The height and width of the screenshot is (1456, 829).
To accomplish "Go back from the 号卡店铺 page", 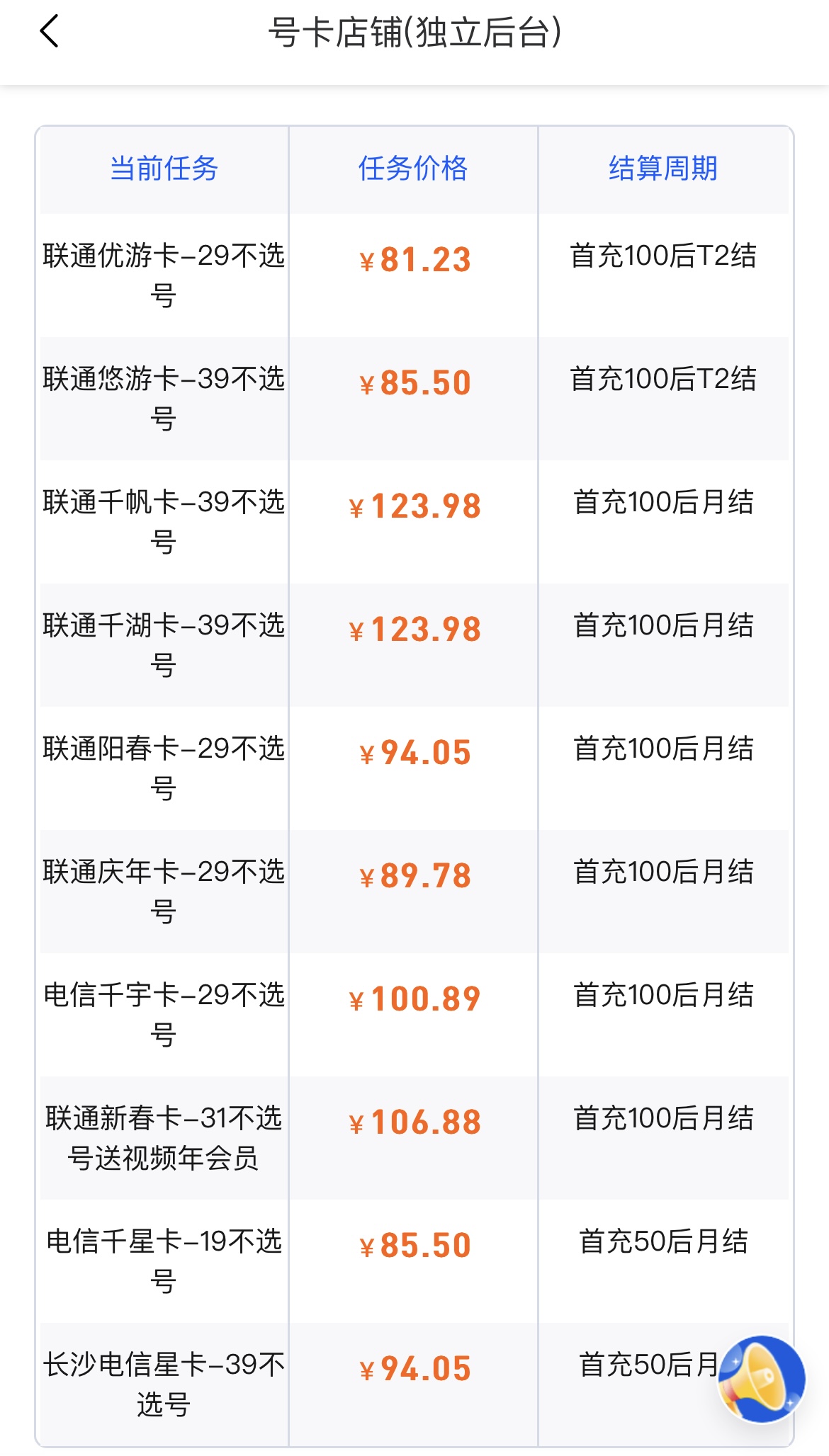I will (49, 32).
